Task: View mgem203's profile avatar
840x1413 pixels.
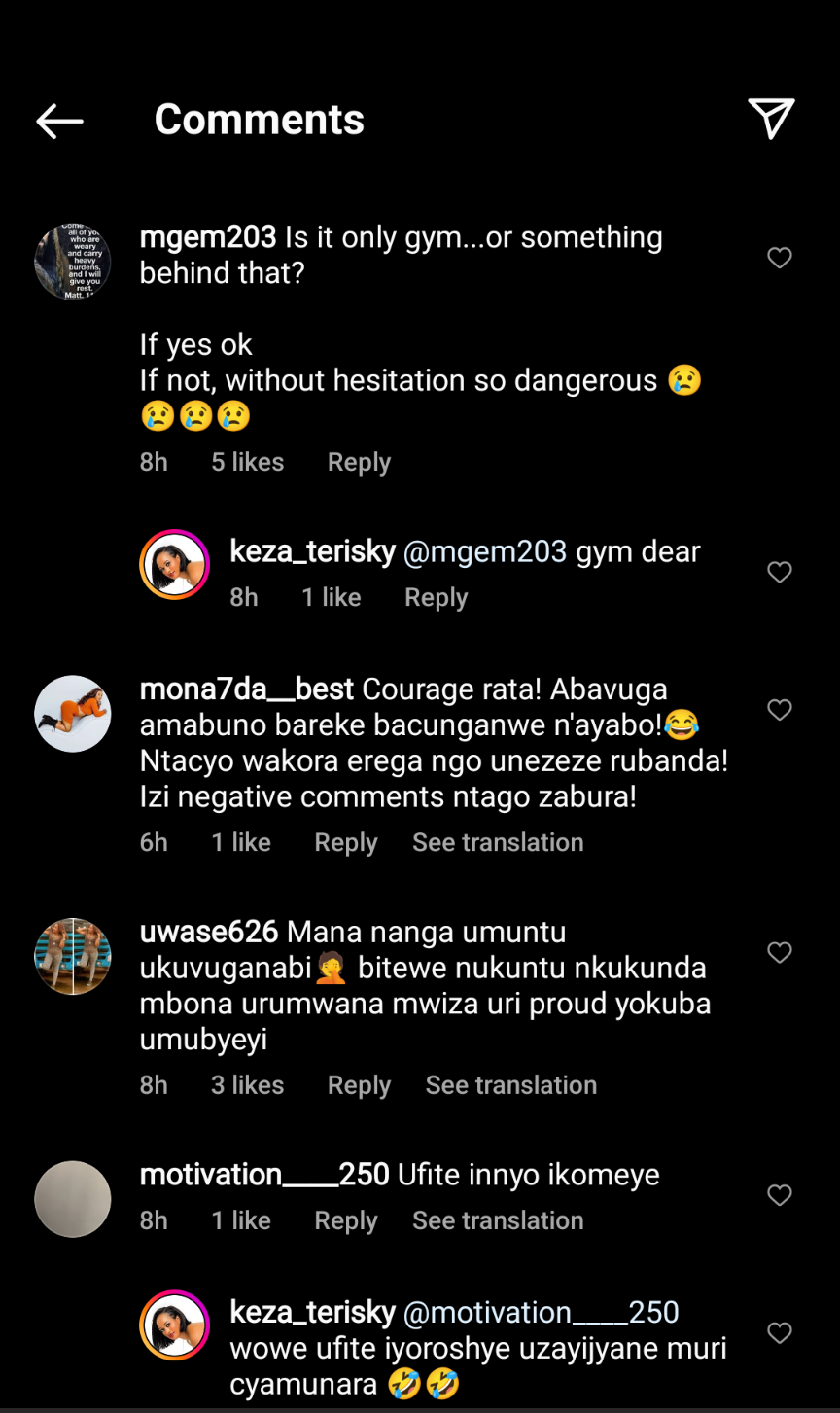Action: 73,262
